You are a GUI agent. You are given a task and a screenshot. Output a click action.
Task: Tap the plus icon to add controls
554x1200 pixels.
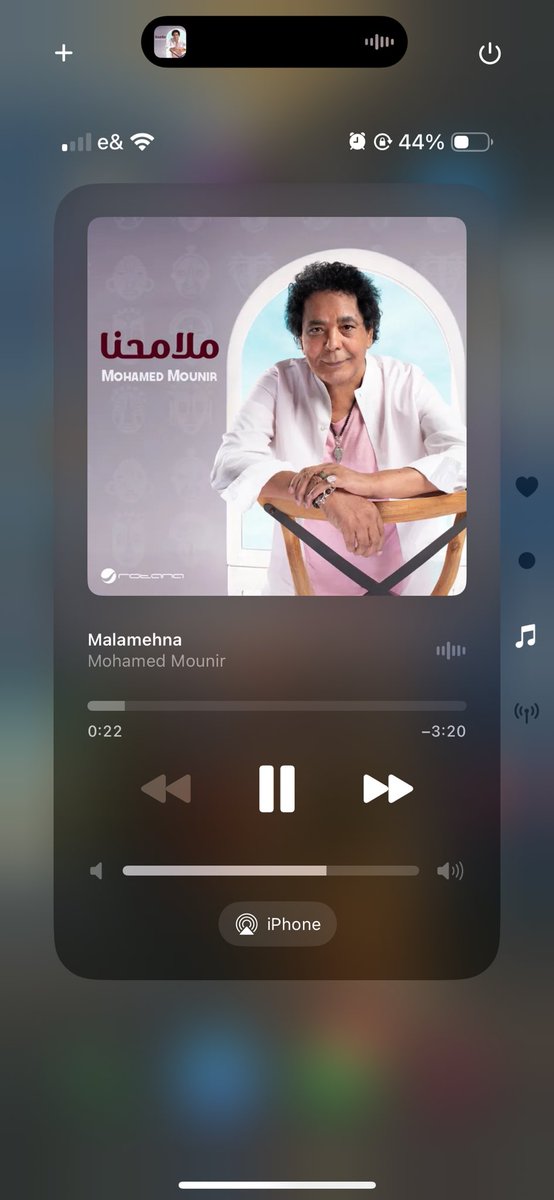pos(64,53)
